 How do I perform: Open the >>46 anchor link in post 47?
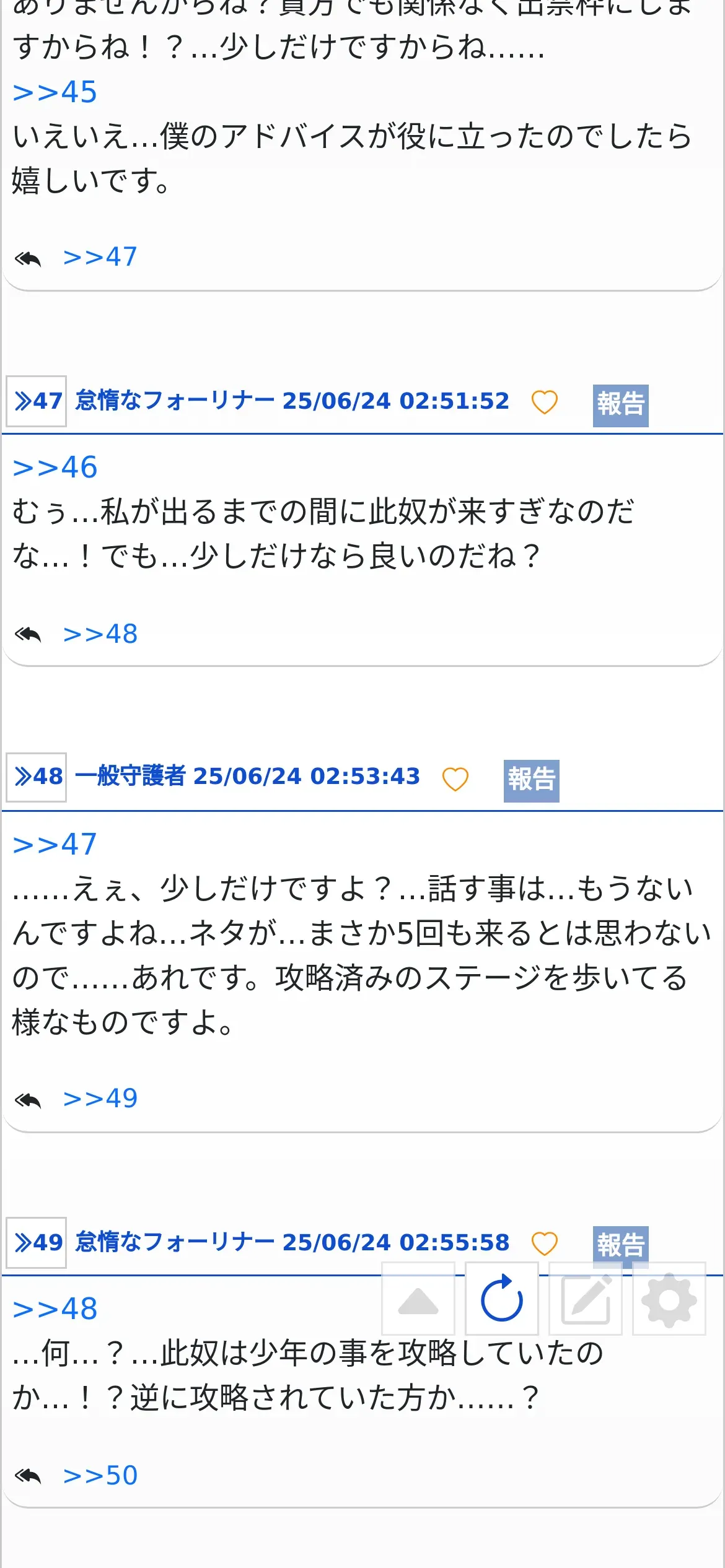click(x=55, y=468)
